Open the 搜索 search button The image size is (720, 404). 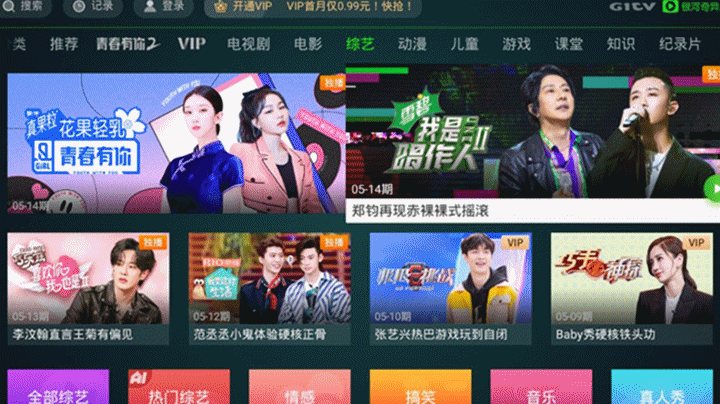(x=26, y=7)
